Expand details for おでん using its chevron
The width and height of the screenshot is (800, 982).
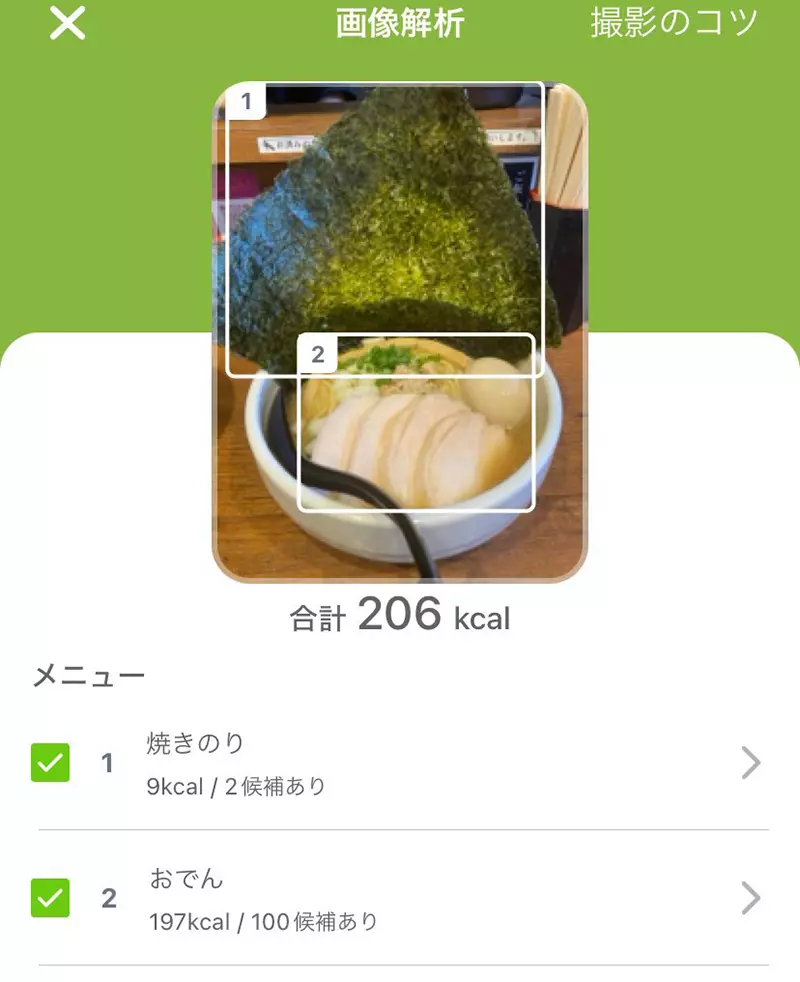click(751, 898)
